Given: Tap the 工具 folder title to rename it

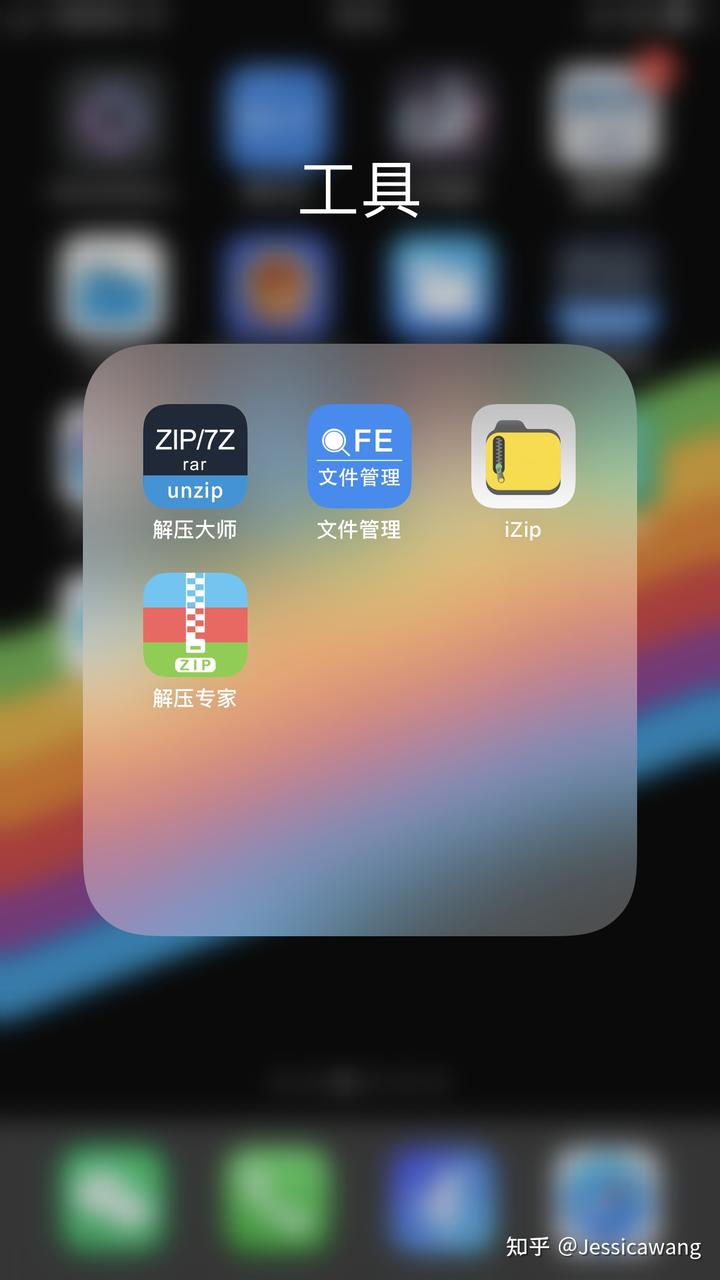Looking at the screenshot, I should click(x=360, y=192).
